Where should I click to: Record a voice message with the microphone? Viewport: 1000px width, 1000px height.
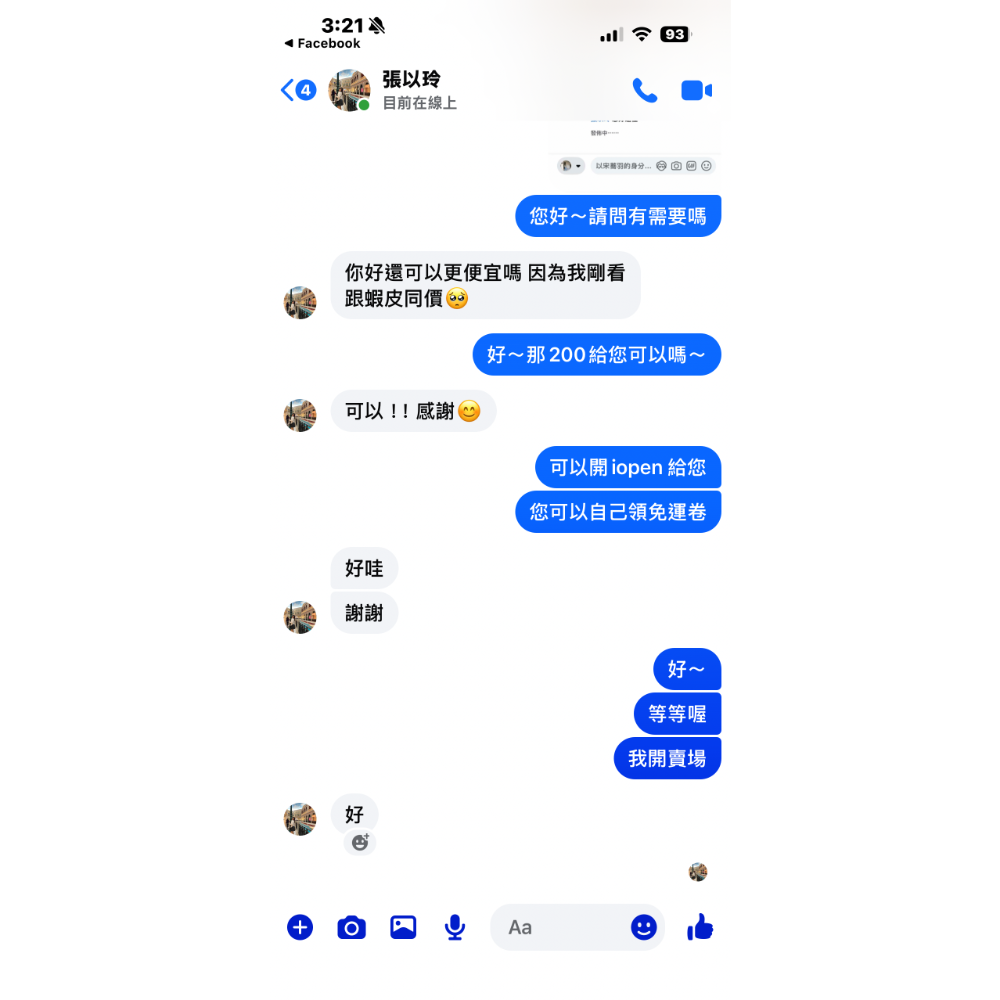455,927
